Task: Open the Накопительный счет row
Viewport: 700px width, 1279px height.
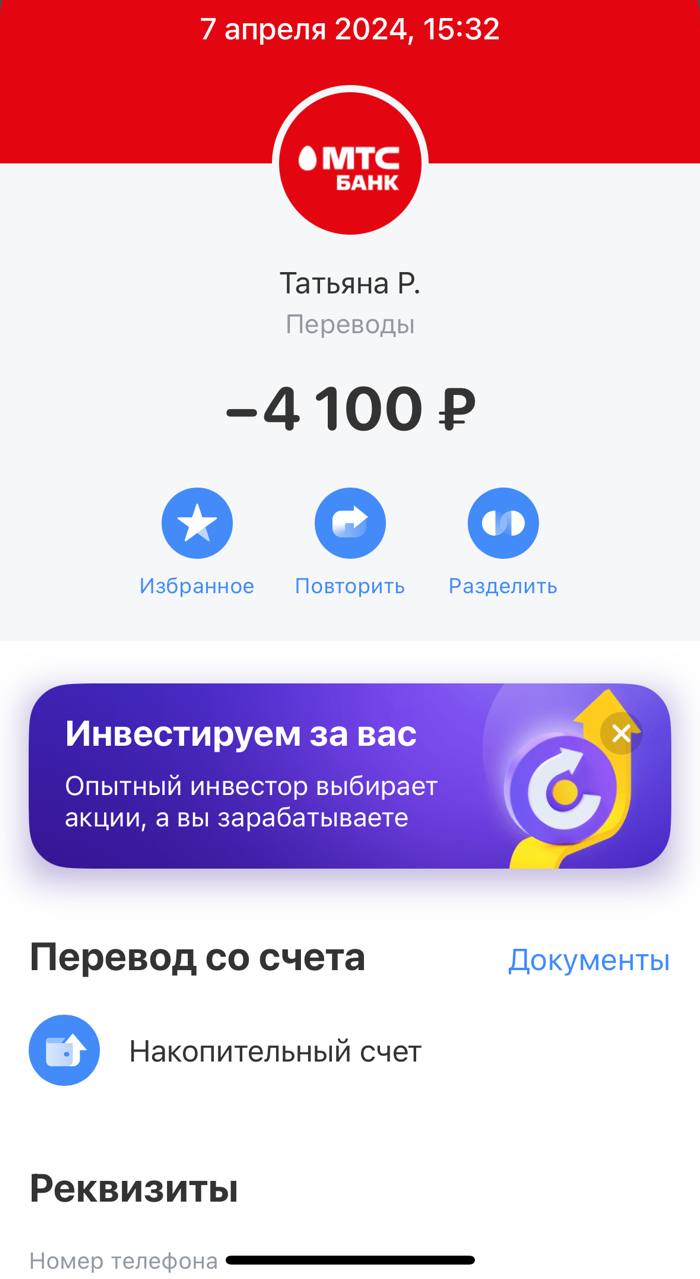Action: pyautogui.click(x=275, y=1051)
